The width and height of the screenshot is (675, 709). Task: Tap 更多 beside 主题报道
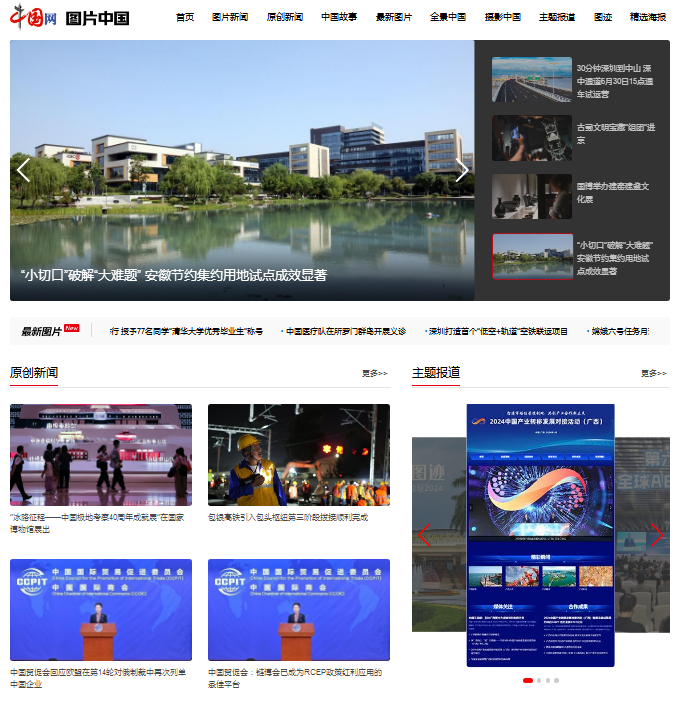click(x=653, y=373)
